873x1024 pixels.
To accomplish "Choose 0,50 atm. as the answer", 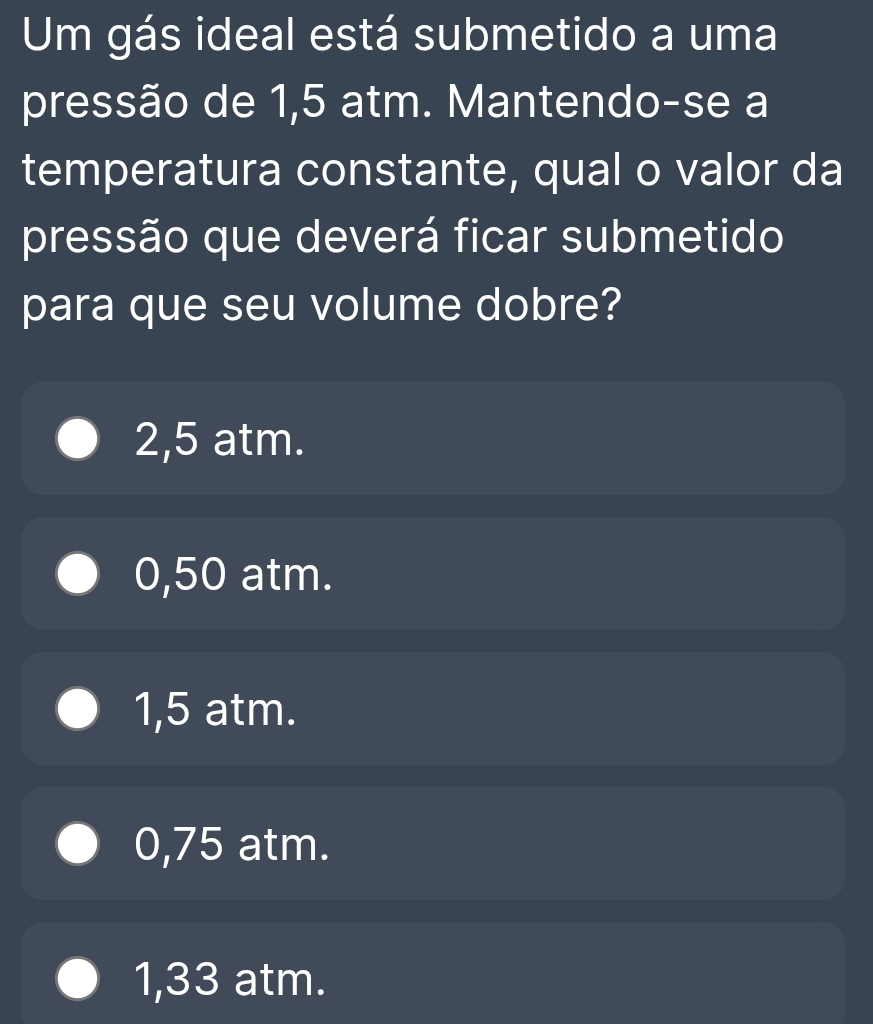I will pos(77,575).
